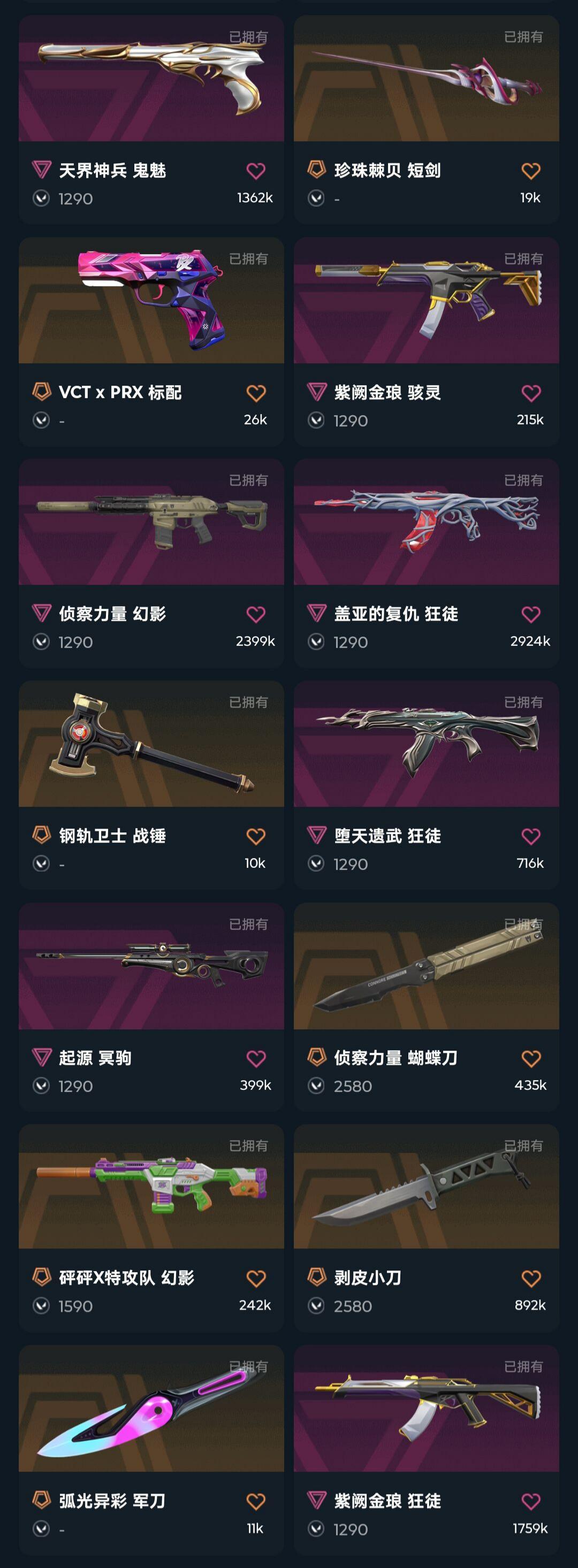The height and width of the screenshot is (1568, 578).
Task: View the 剥皮小刀 knife skin details
Action: (x=427, y=1228)
